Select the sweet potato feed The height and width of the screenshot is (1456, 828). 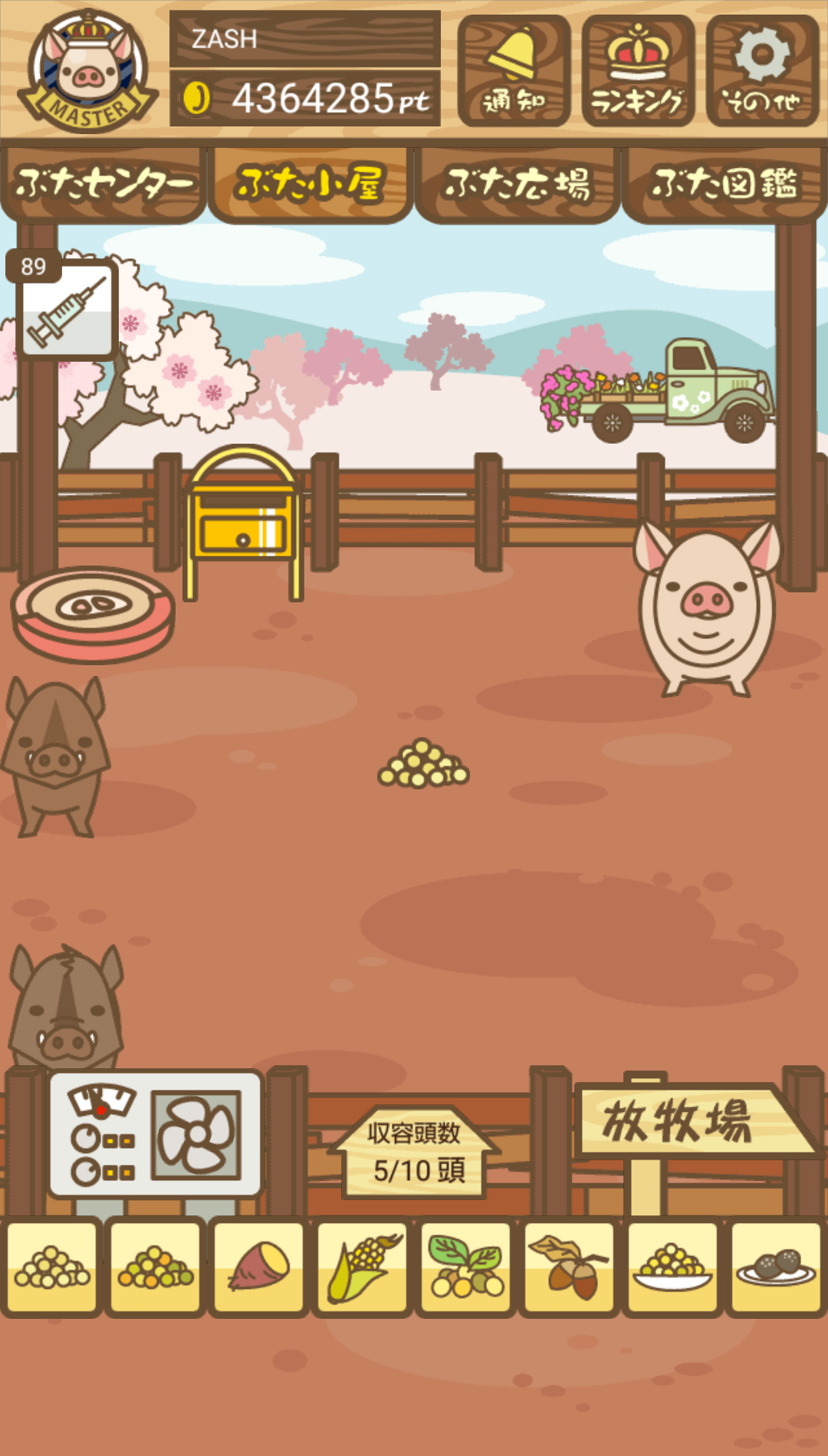point(259,1267)
